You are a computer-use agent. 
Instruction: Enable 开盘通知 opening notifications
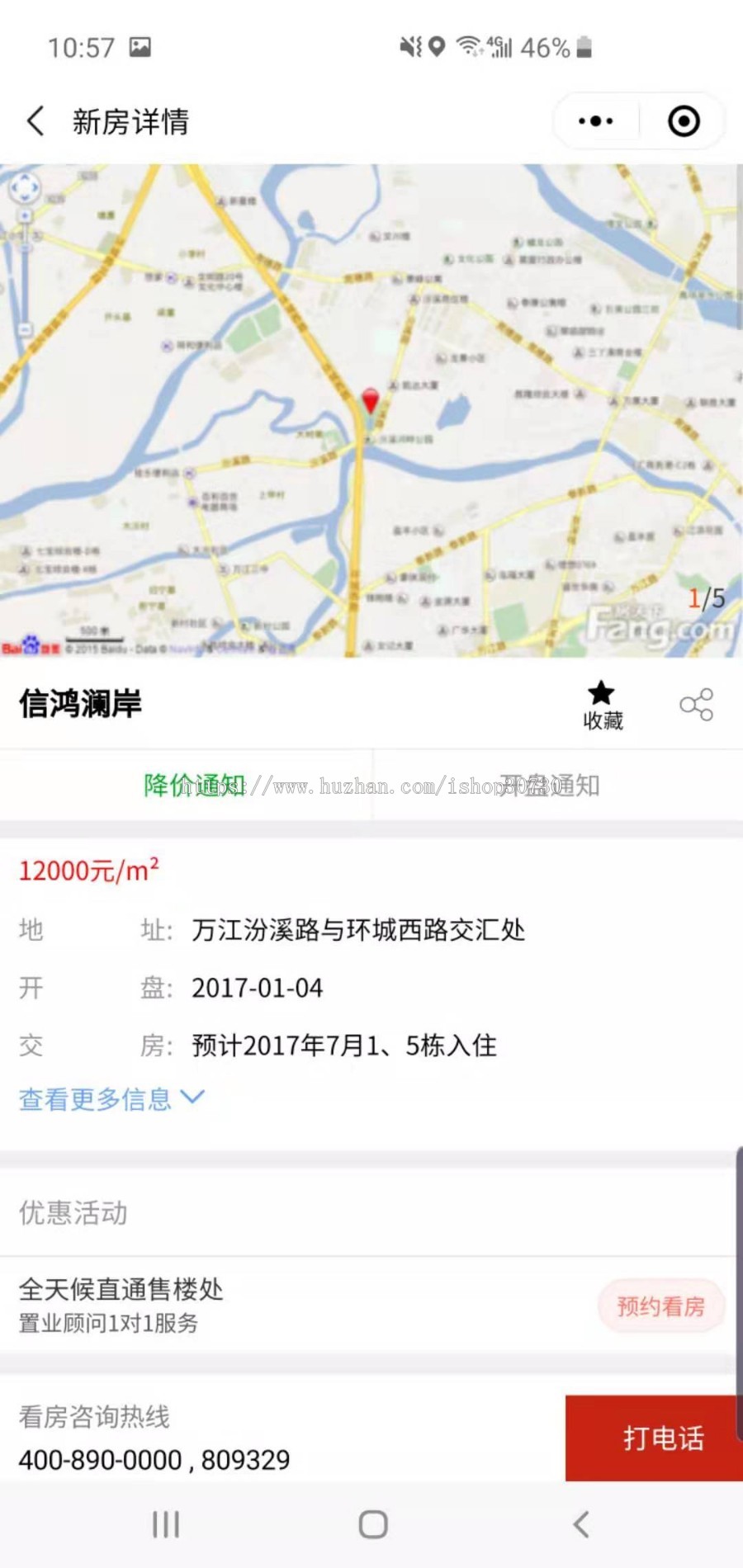pos(555,786)
